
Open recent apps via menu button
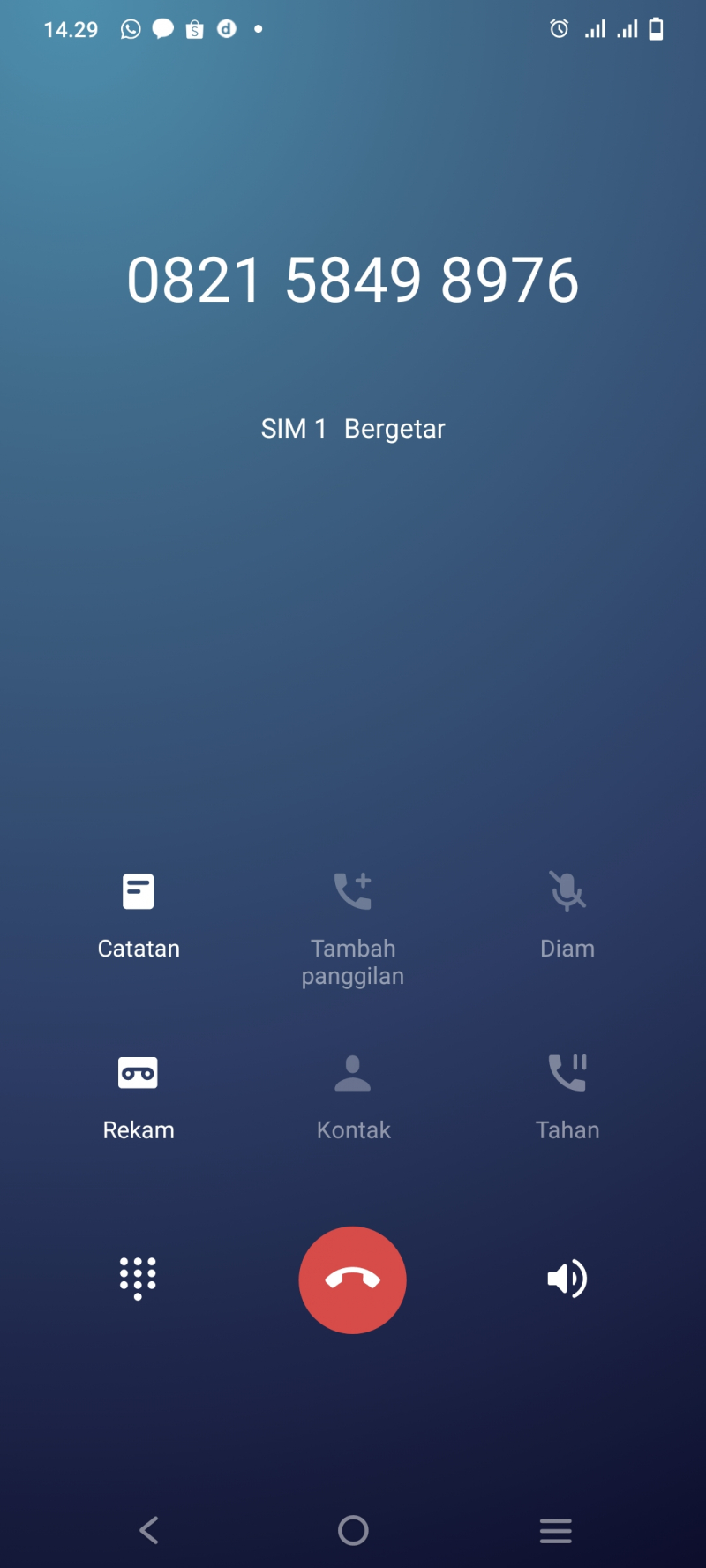point(554,1531)
